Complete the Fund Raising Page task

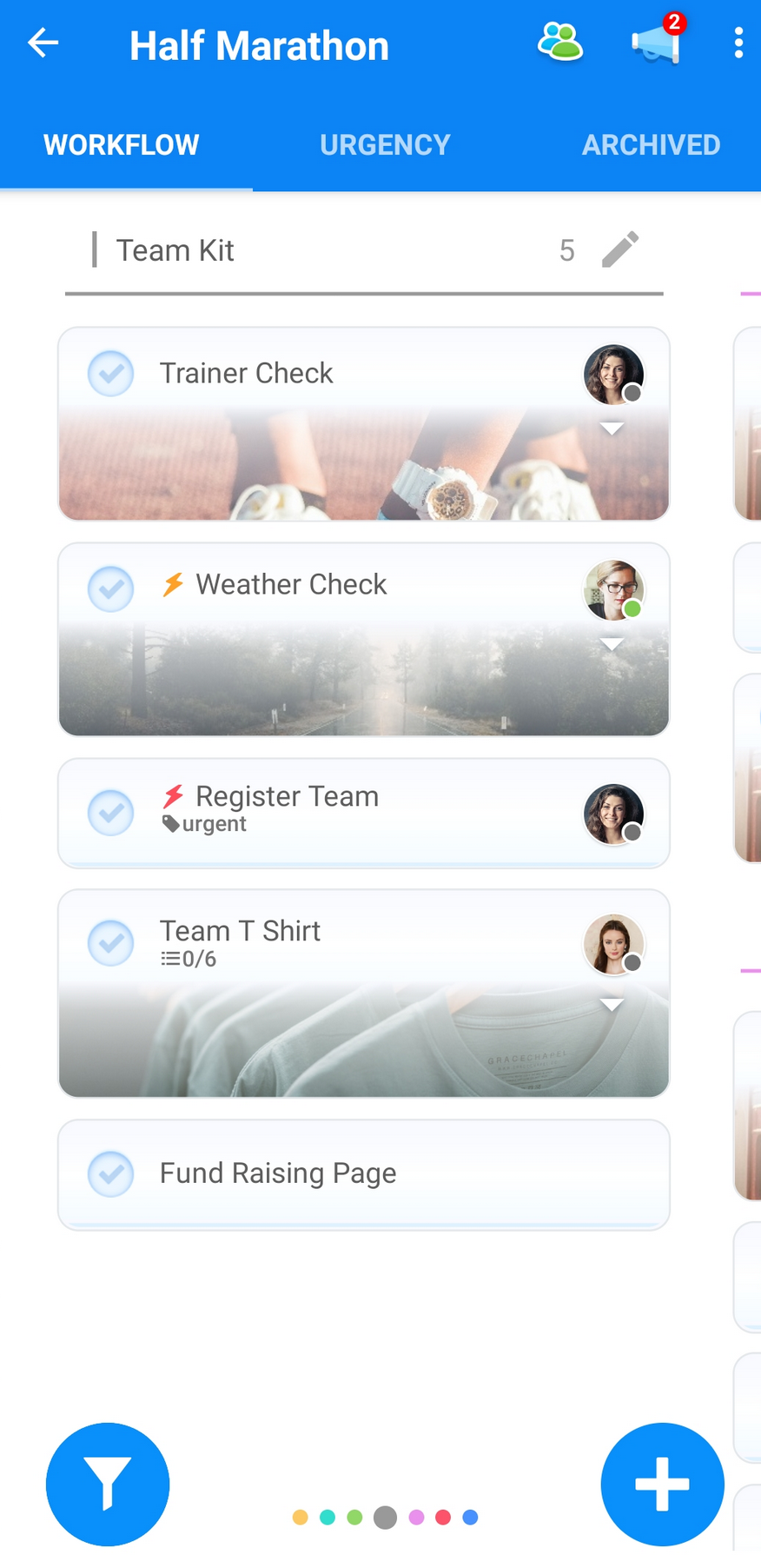click(110, 1173)
